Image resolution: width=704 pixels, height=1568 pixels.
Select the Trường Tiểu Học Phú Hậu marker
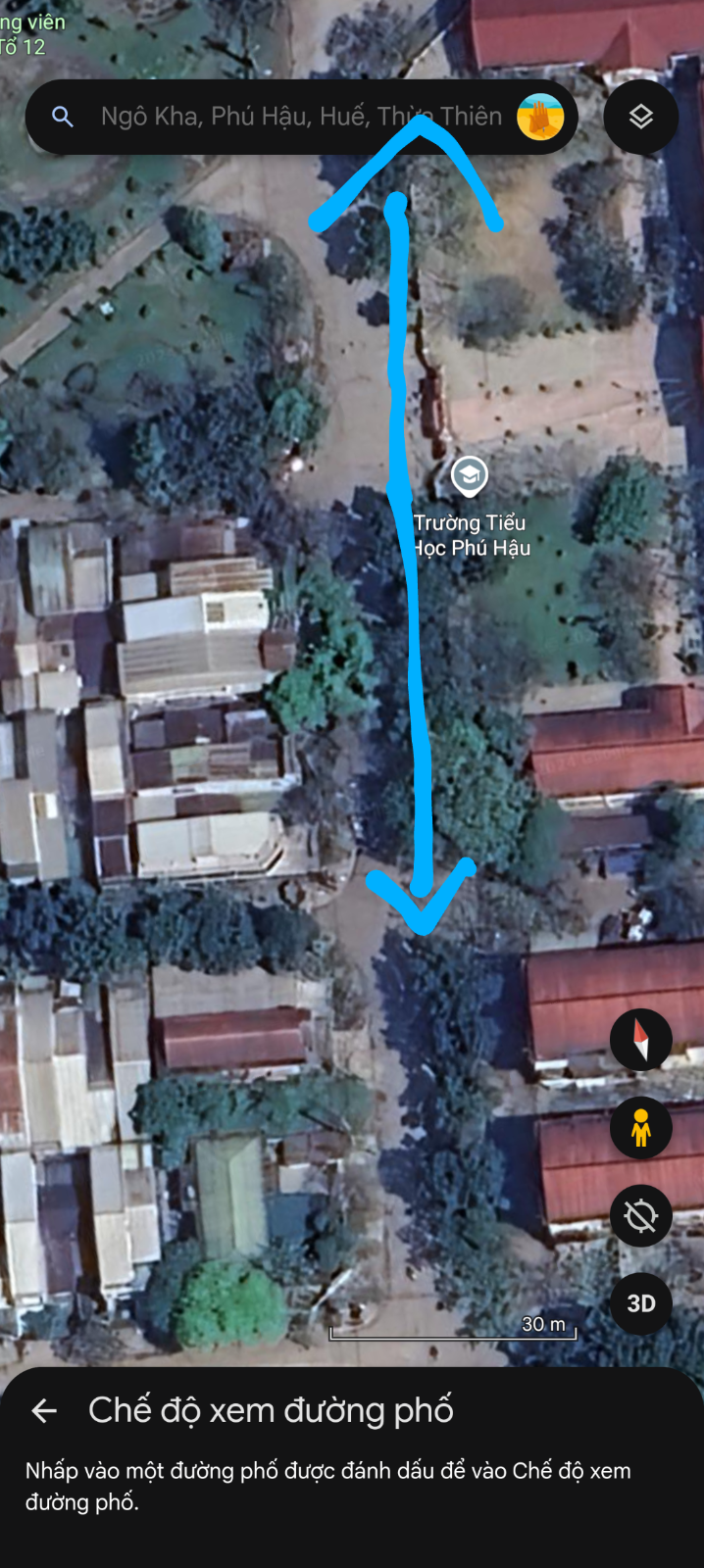[x=470, y=475]
